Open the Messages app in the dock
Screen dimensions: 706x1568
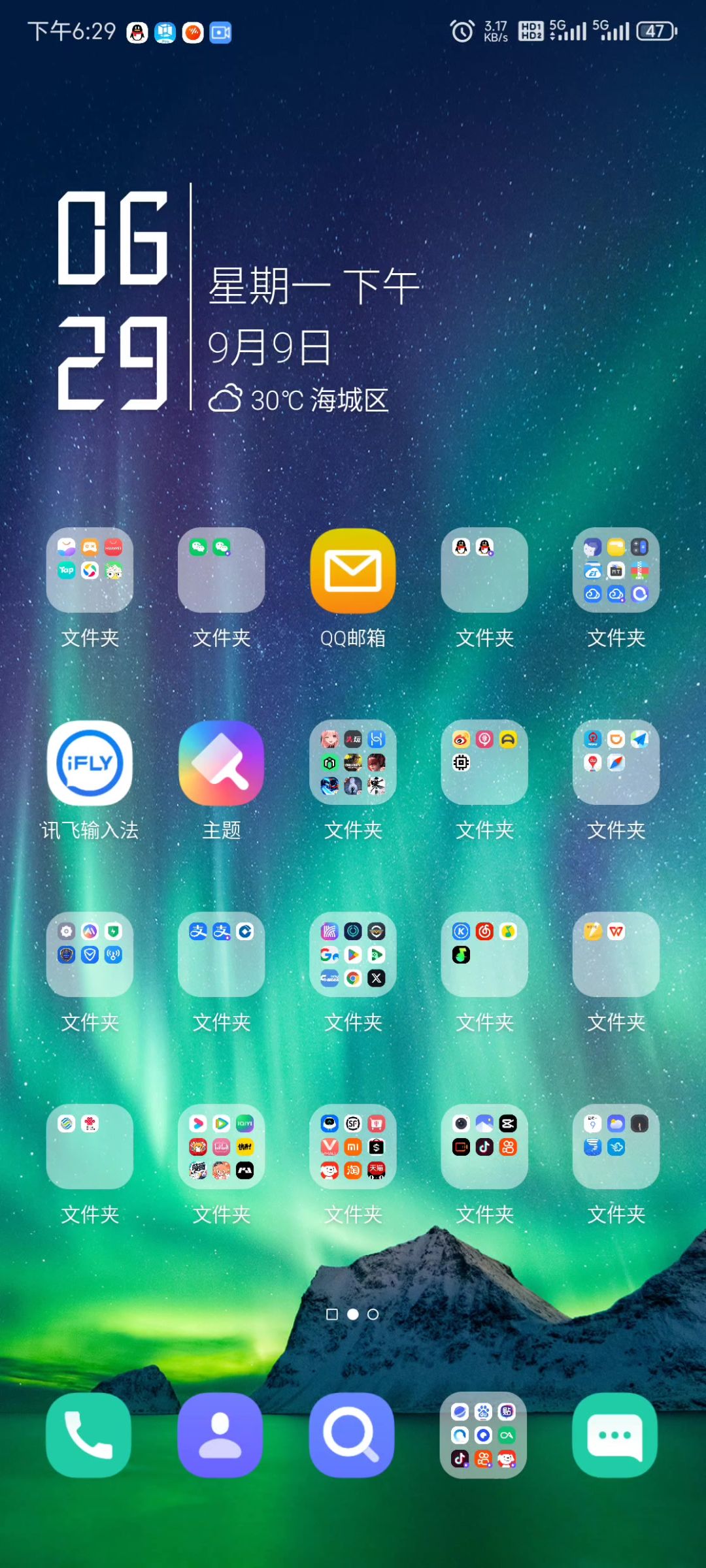615,1435
